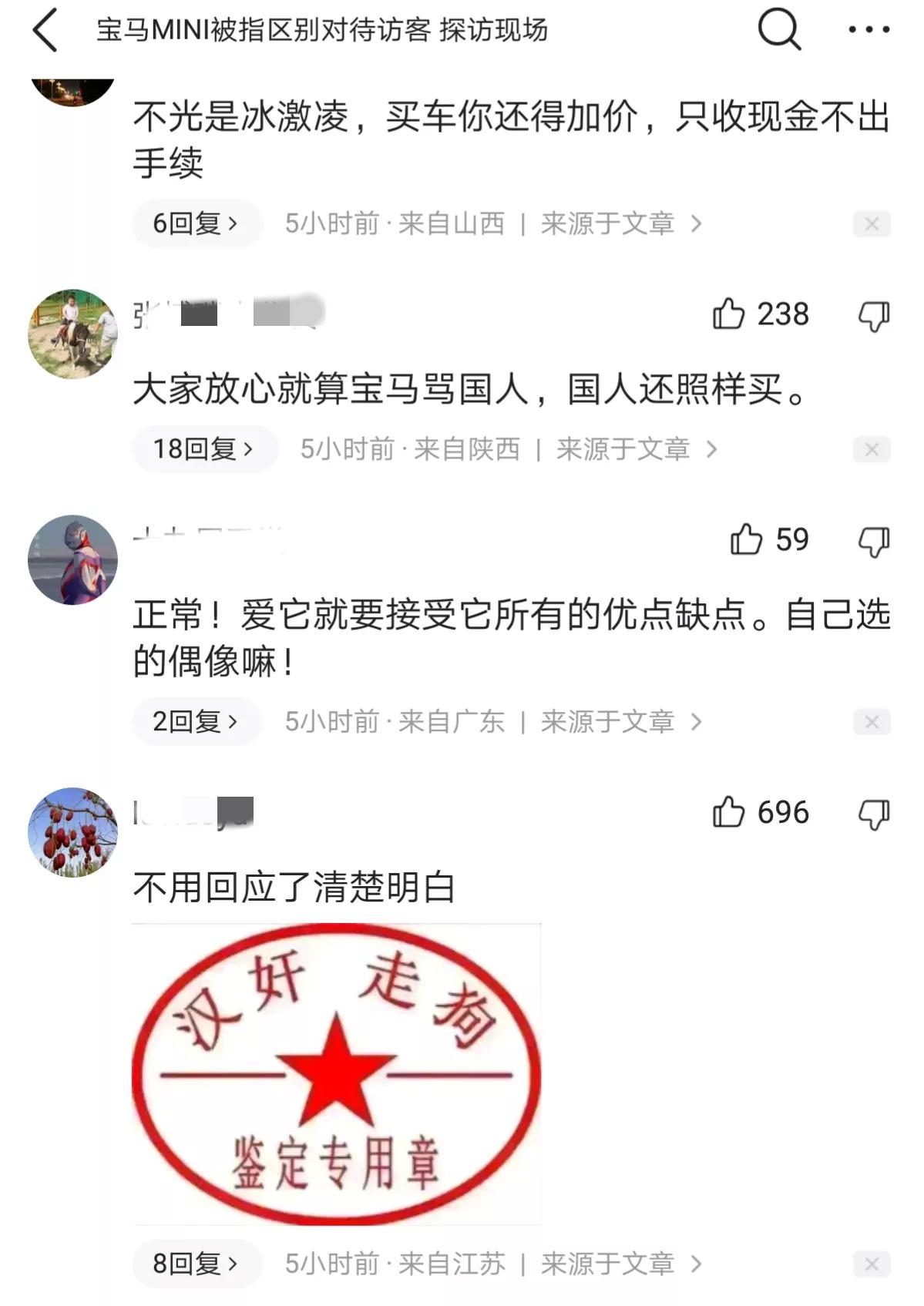Tap the dislike icon next to 696 likes
The height and width of the screenshot is (1306, 924).
pos(872,811)
